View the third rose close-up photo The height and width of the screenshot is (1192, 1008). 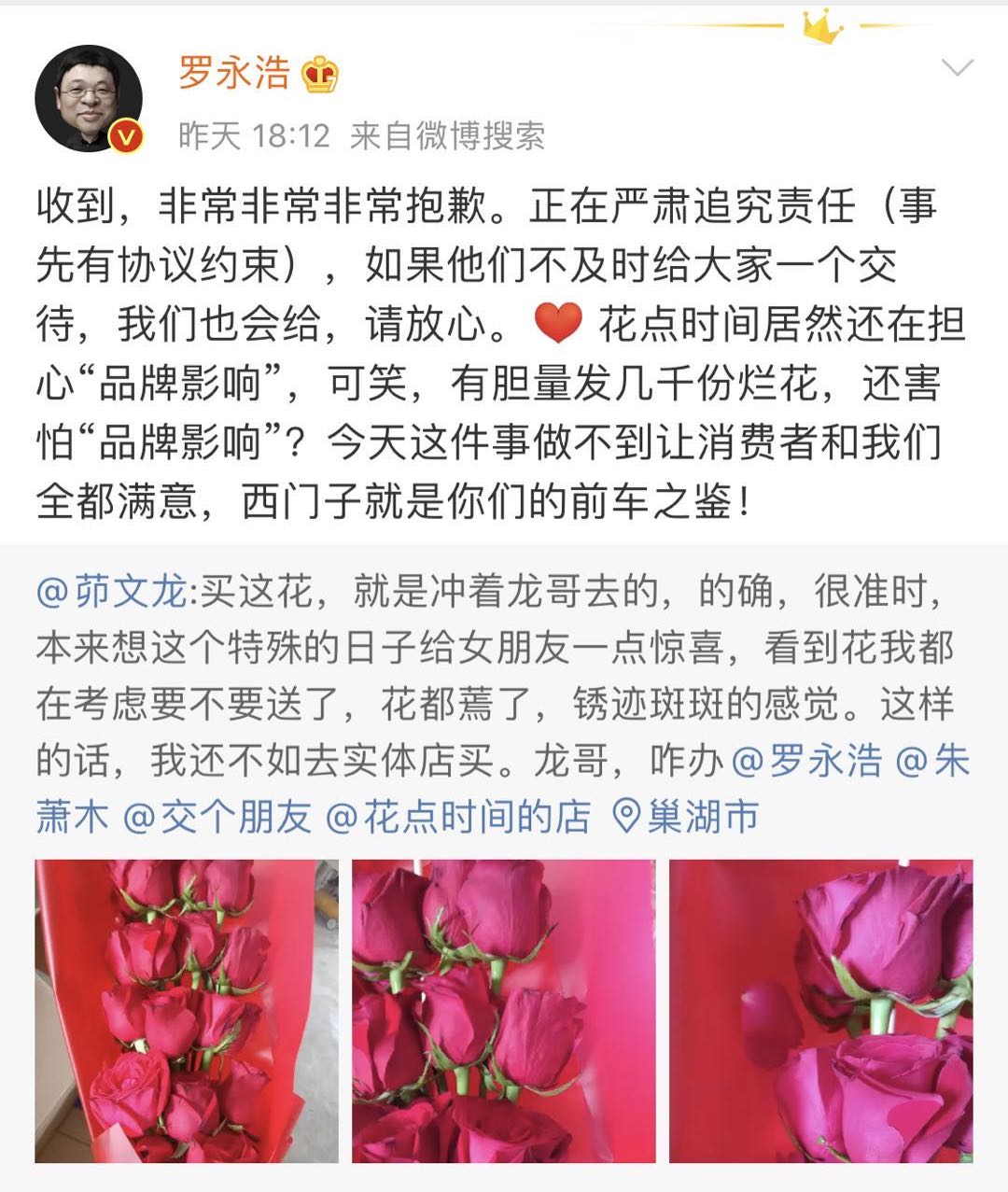(x=821, y=1011)
